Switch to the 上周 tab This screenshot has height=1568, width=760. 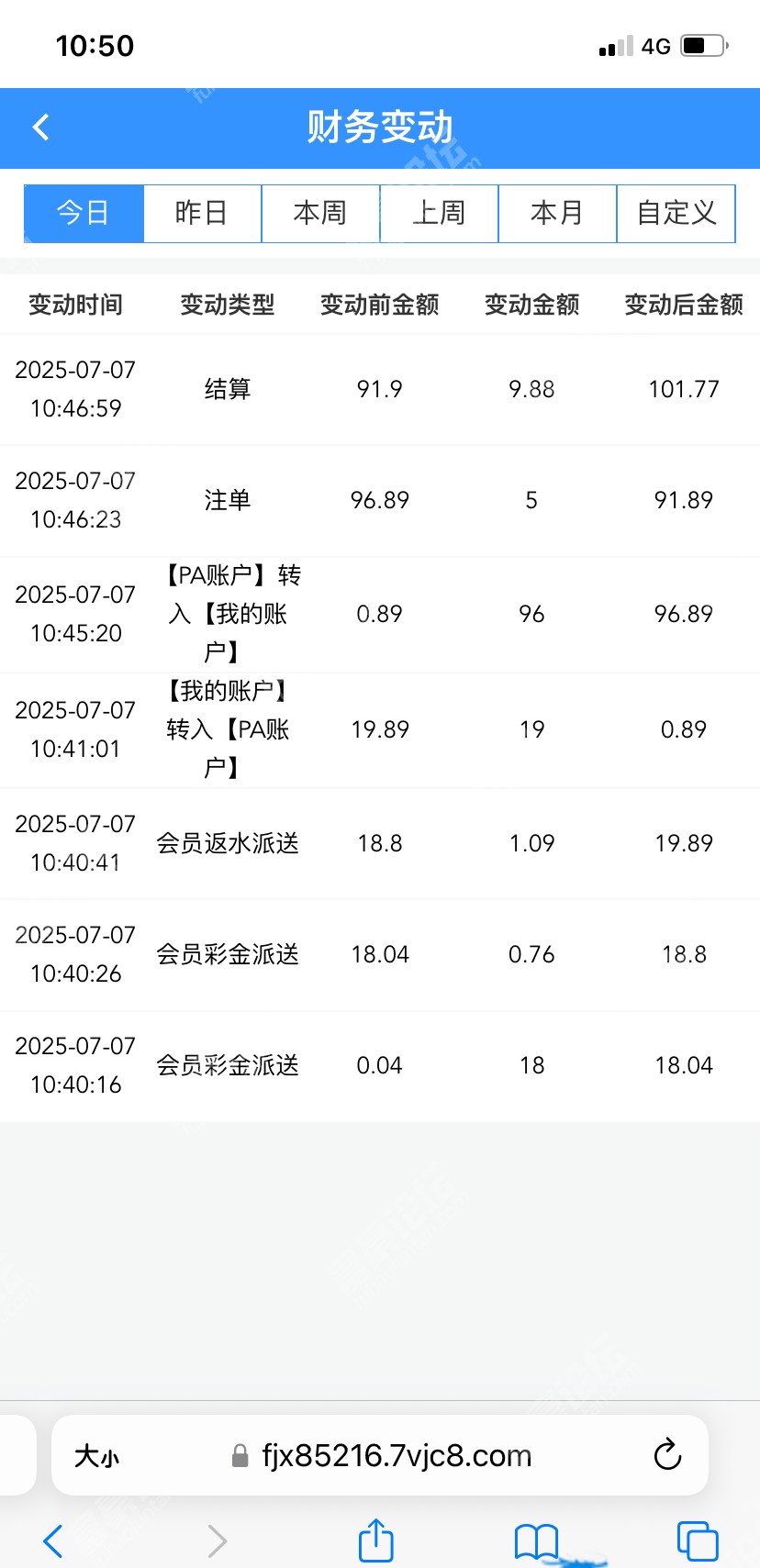tap(439, 213)
